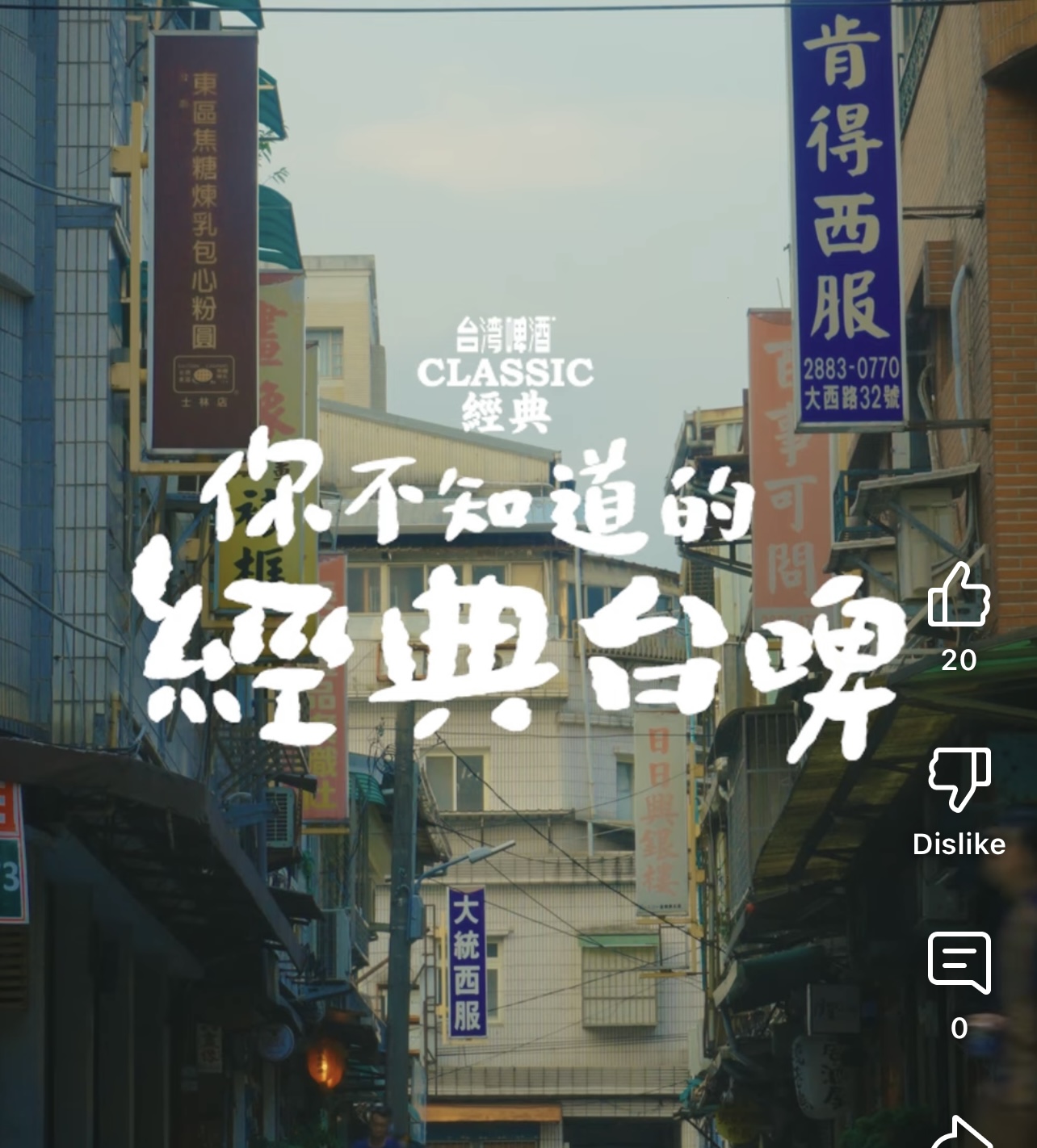Tap the Dislike thumbs-down icon
This screenshot has width=1037, height=1148.
coord(959,778)
